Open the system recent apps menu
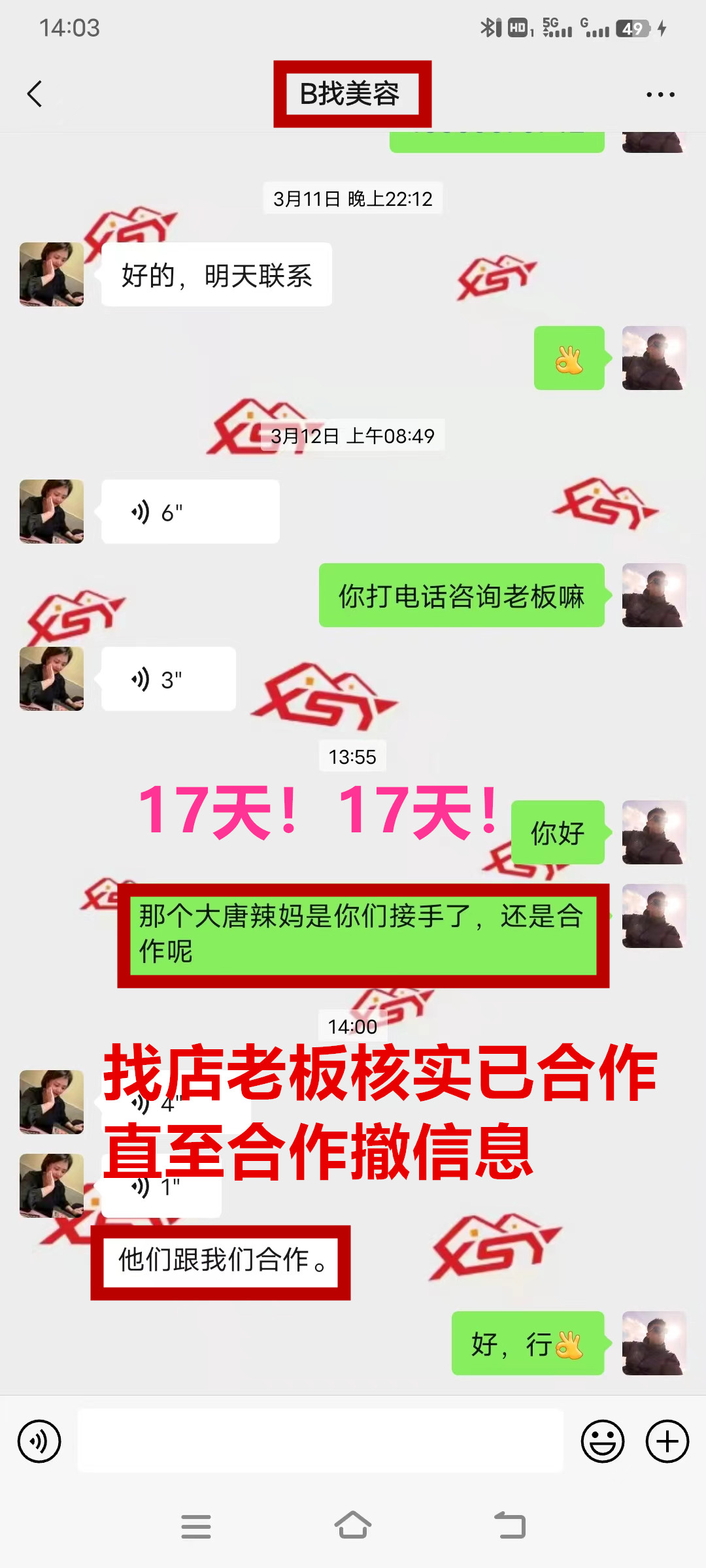Viewport: 706px width, 1568px height. tap(195, 1526)
